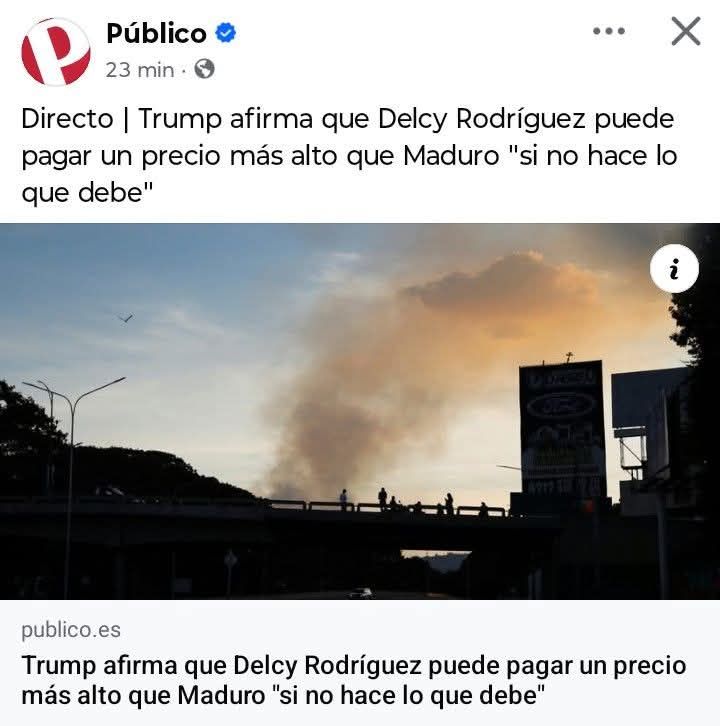720x726 pixels.
Task: Hide this post with the X
Action: (x=685, y=32)
